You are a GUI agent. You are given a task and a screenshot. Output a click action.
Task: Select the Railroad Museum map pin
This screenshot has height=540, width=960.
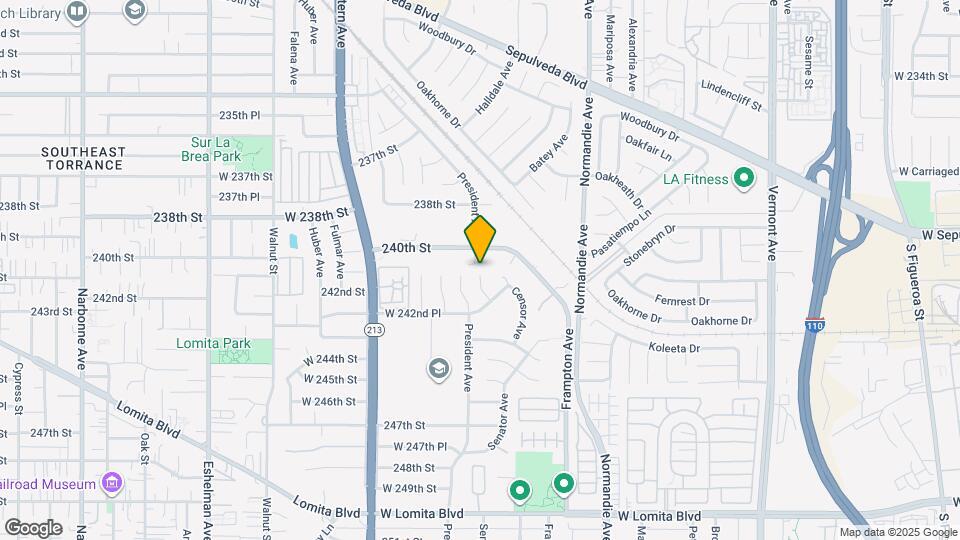112,484
